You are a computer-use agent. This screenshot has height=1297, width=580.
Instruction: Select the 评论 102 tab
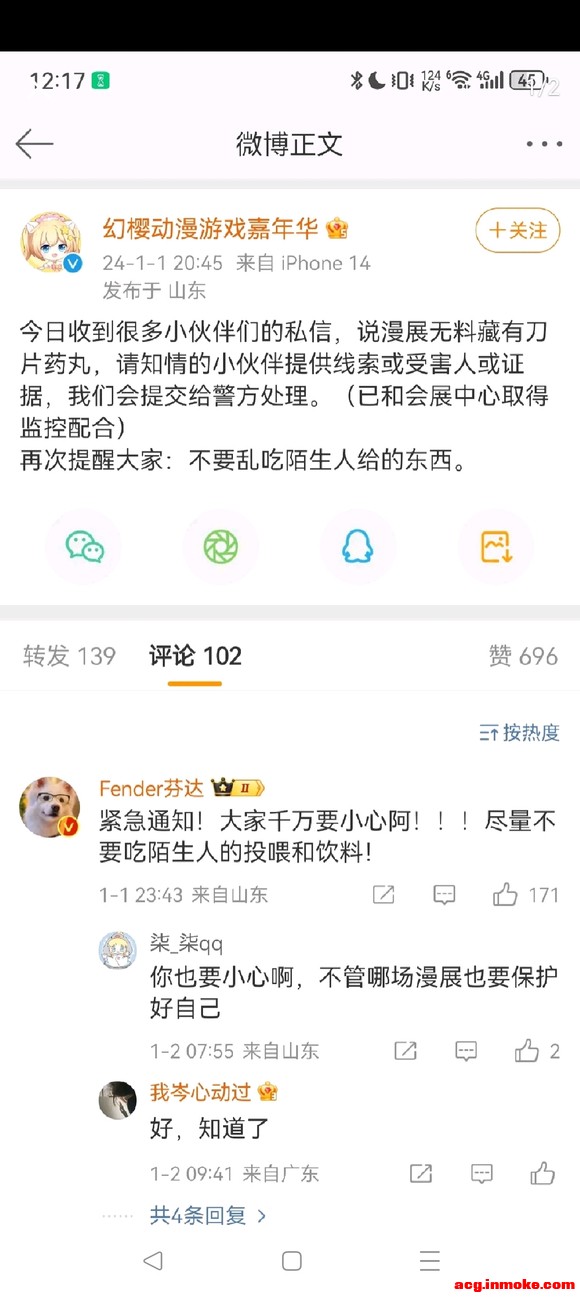(195, 656)
